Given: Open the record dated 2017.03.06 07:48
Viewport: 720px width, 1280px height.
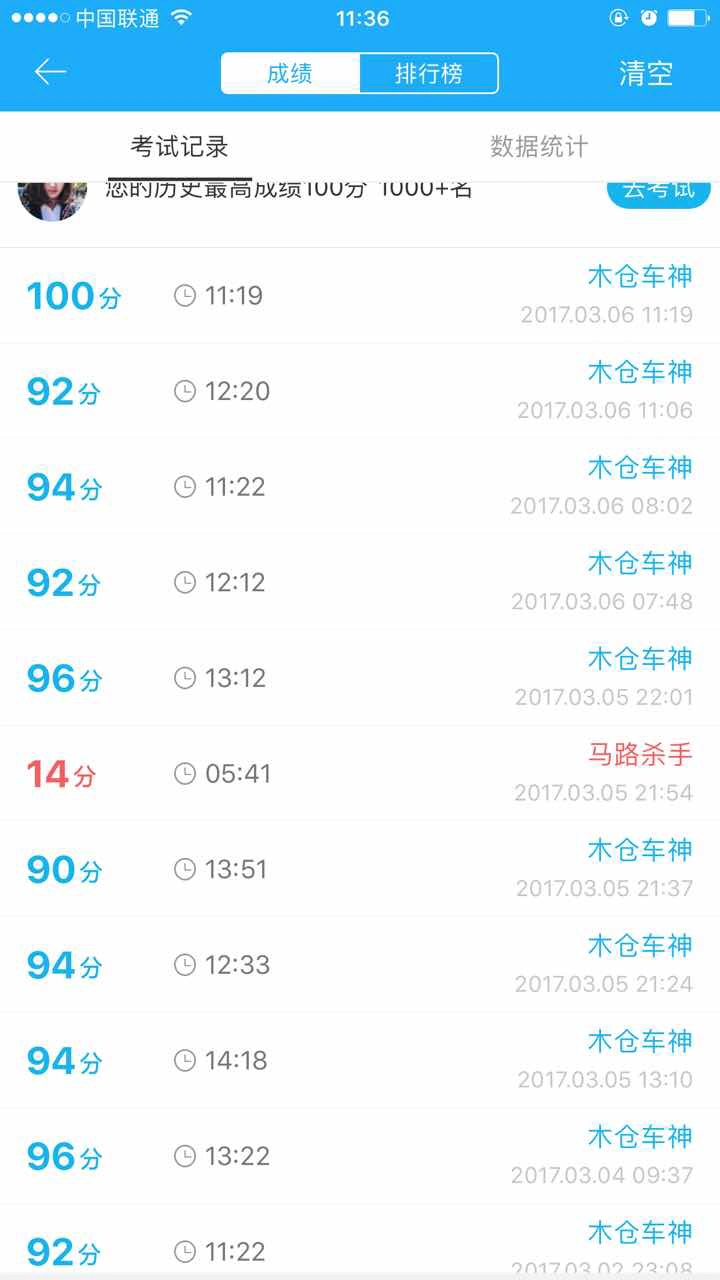Looking at the screenshot, I should (360, 582).
